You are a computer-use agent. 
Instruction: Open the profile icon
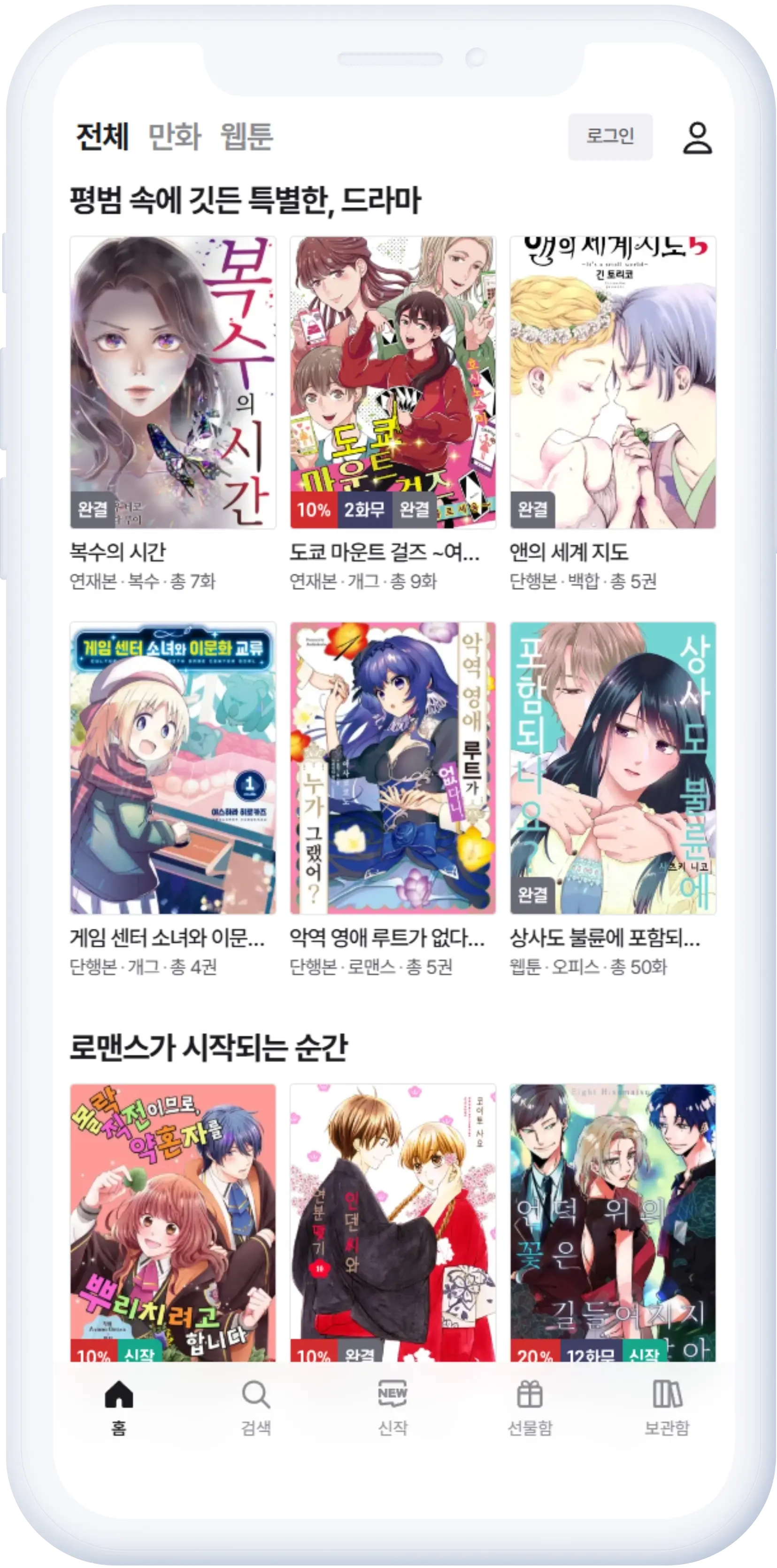click(x=697, y=138)
